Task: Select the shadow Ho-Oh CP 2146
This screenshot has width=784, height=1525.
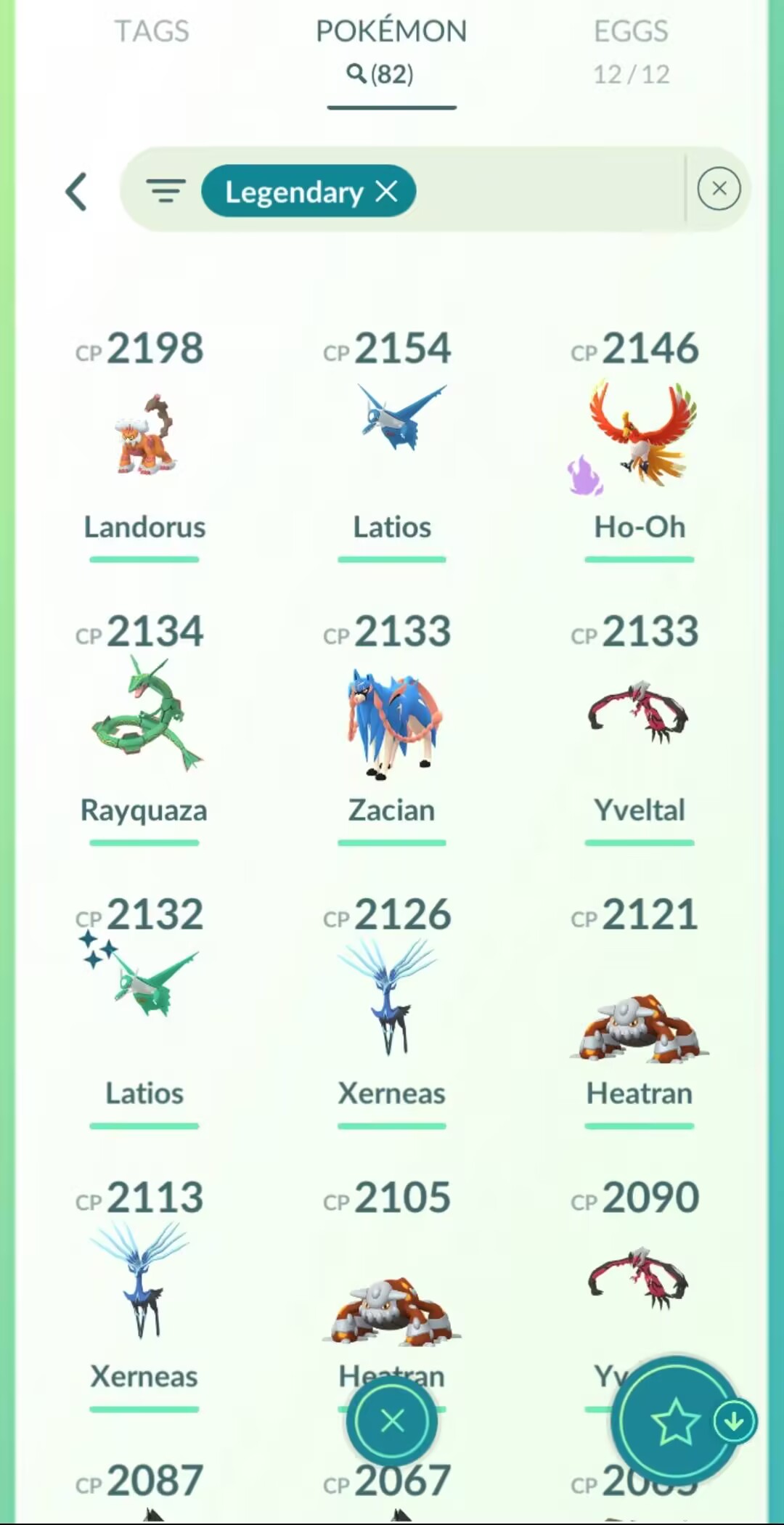Action: coord(640,436)
